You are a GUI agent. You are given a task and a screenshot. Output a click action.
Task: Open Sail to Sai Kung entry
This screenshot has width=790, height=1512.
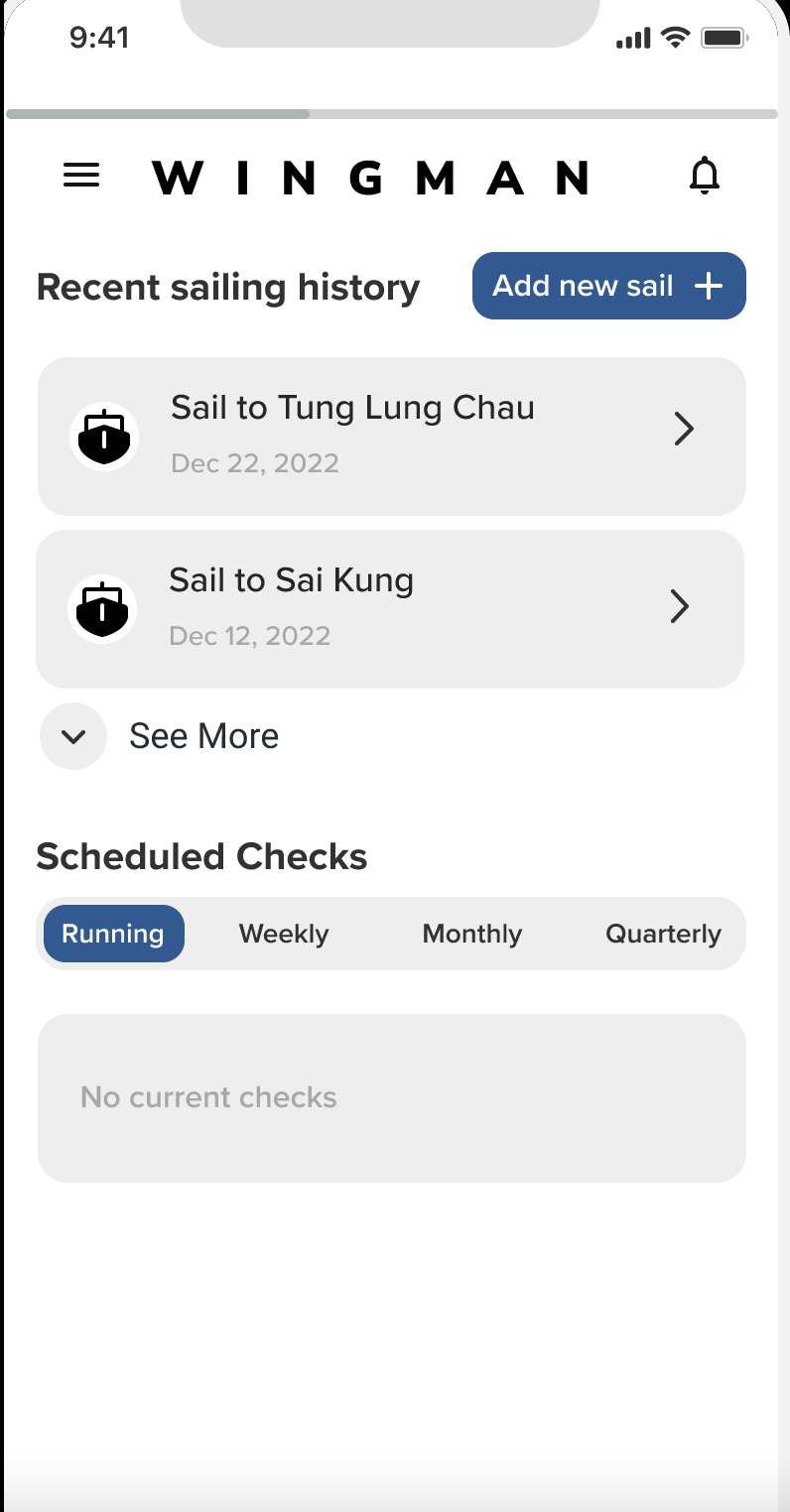tap(390, 609)
